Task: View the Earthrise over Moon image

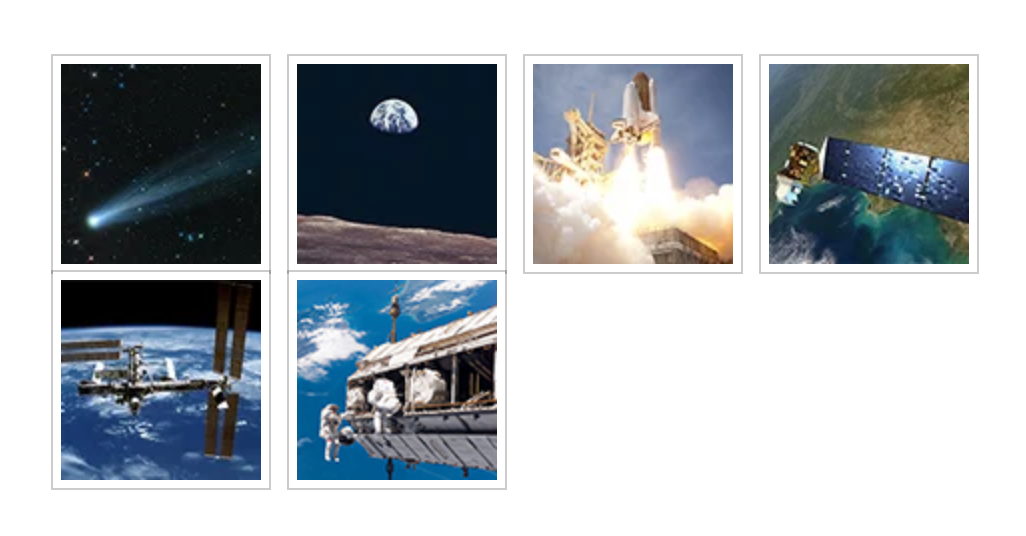Action: (x=397, y=164)
